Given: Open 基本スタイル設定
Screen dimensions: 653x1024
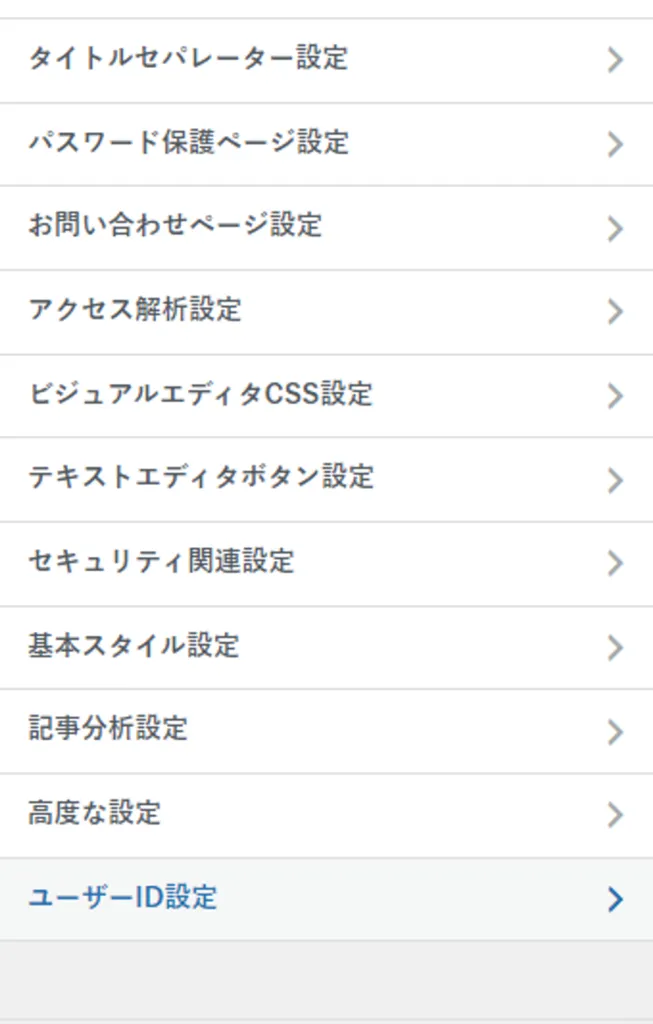Looking at the screenshot, I should pyautogui.click(x=326, y=646).
